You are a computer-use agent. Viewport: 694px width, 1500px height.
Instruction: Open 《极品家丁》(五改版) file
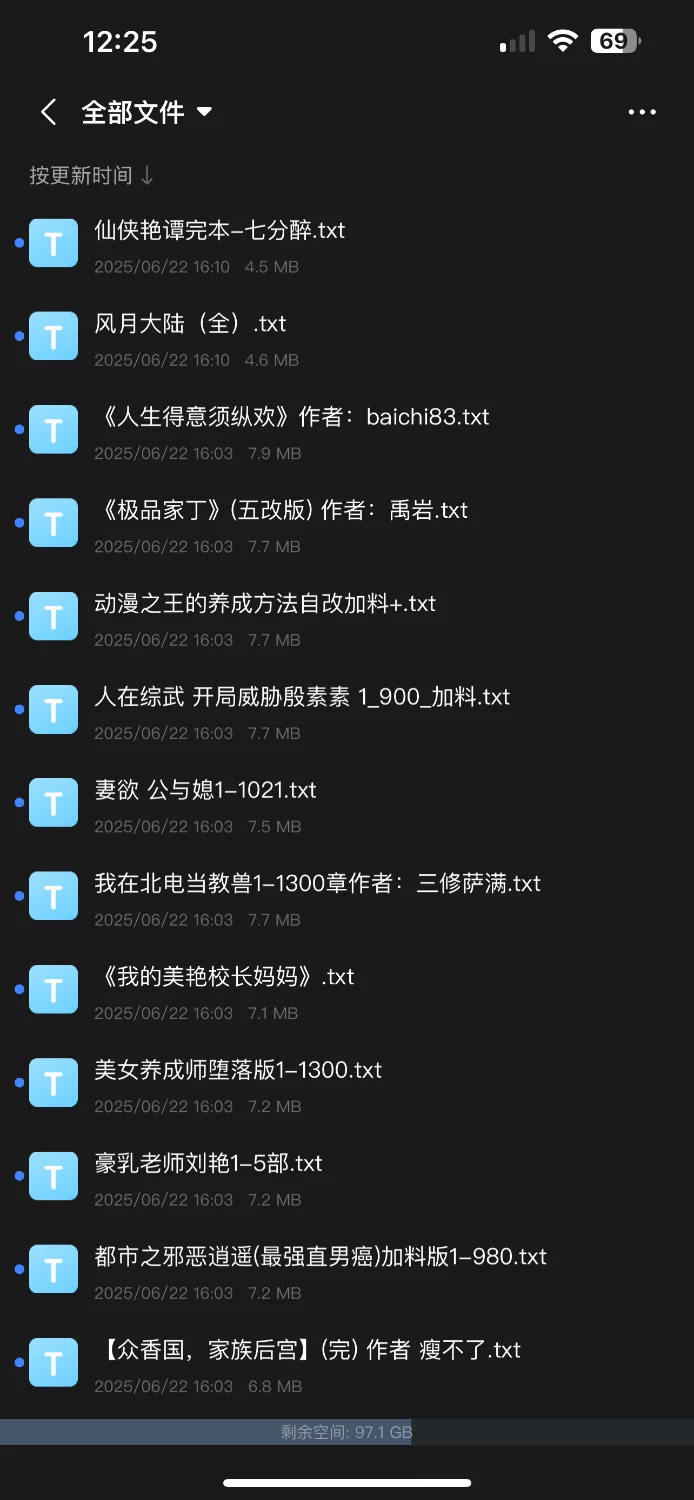pyautogui.click(x=281, y=511)
